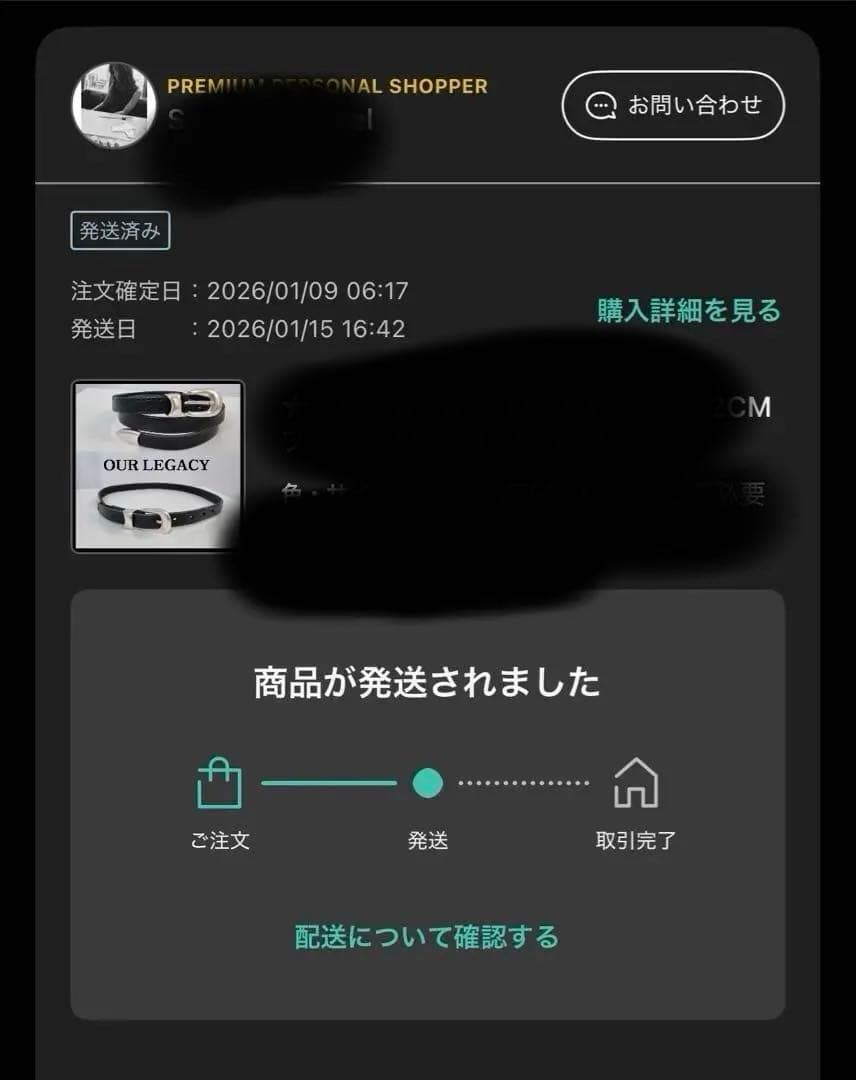Switch to the shipping confirmation view
856x1080 pixels.
pos(428,938)
